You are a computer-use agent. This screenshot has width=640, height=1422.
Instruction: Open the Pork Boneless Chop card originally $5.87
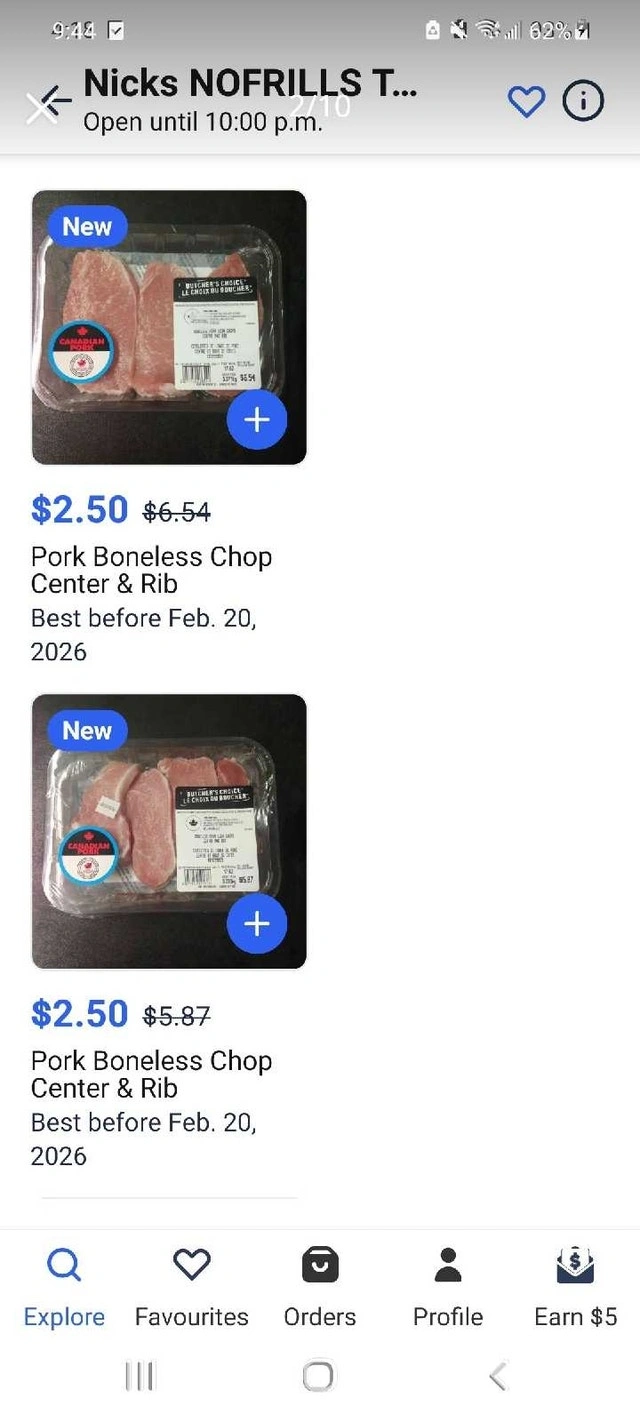click(169, 832)
